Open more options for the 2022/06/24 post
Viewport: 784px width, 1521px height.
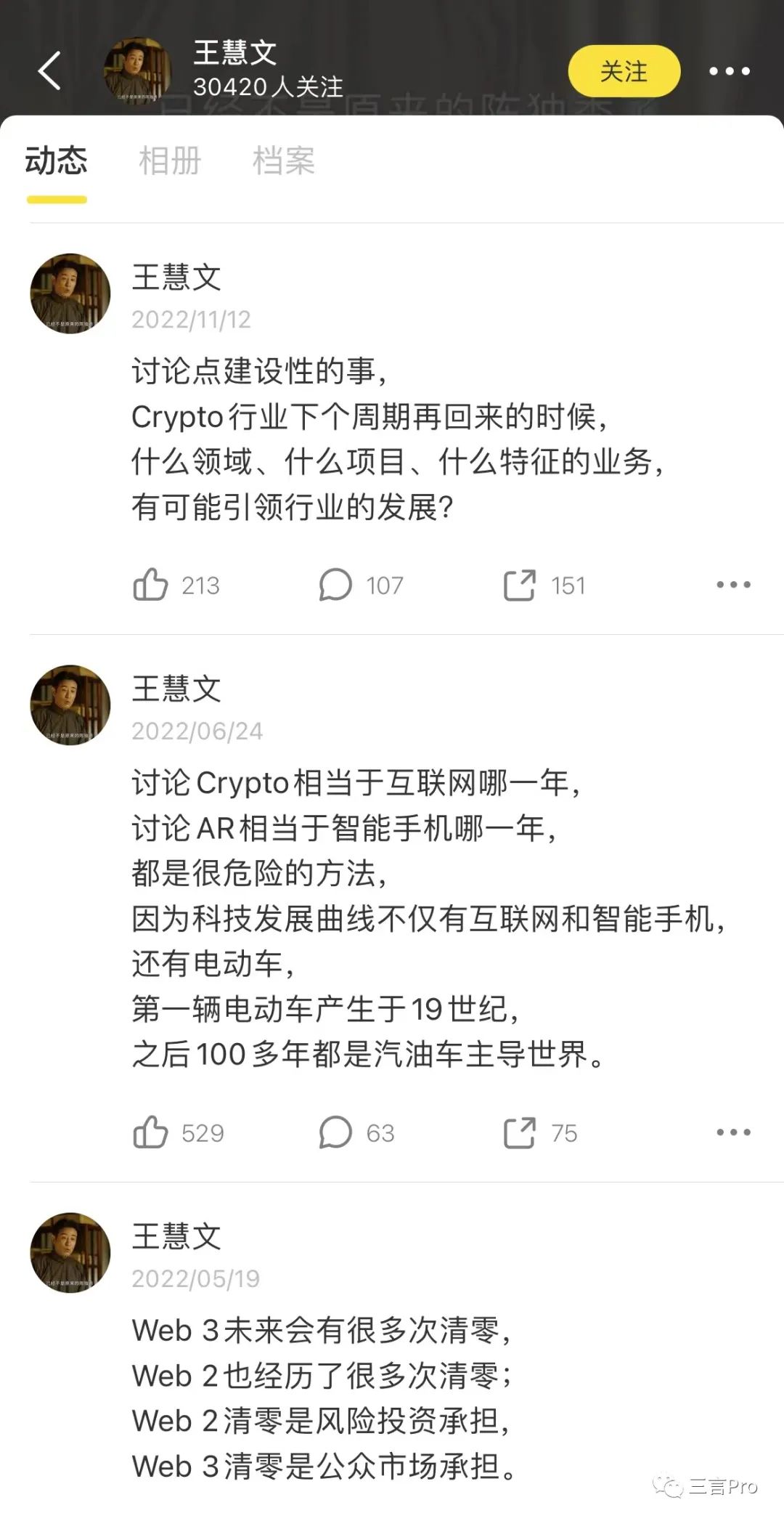coord(733,1132)
